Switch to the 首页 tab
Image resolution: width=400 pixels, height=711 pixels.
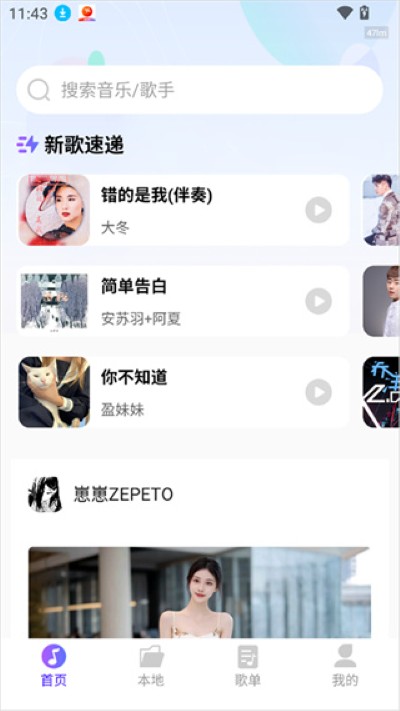click(54, 666)
